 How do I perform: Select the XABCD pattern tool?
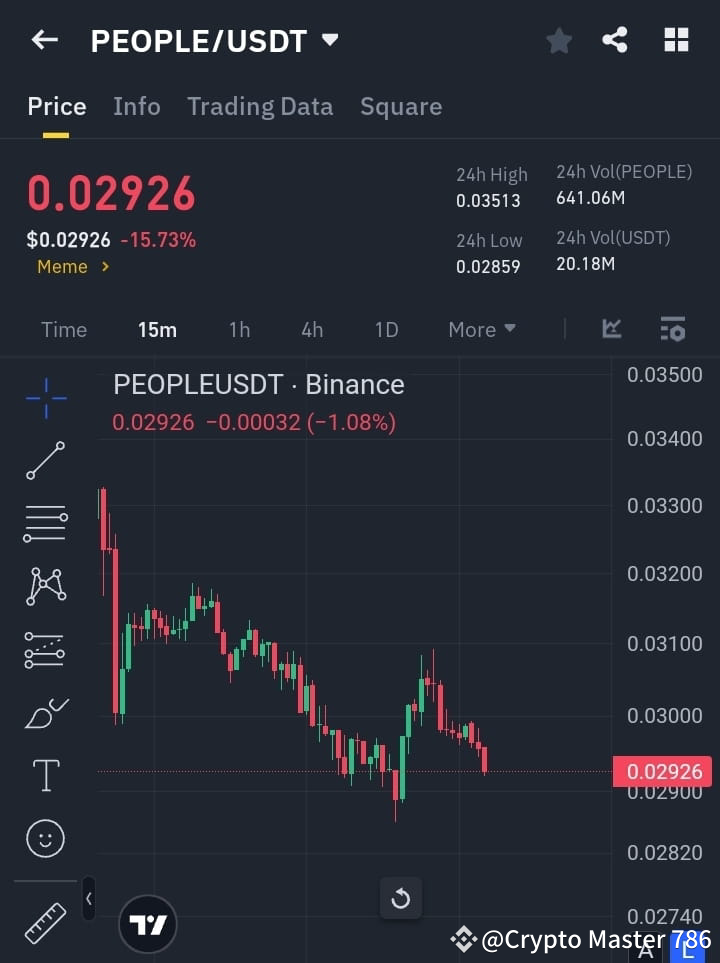pyautogui.click(x=45, y=587)
